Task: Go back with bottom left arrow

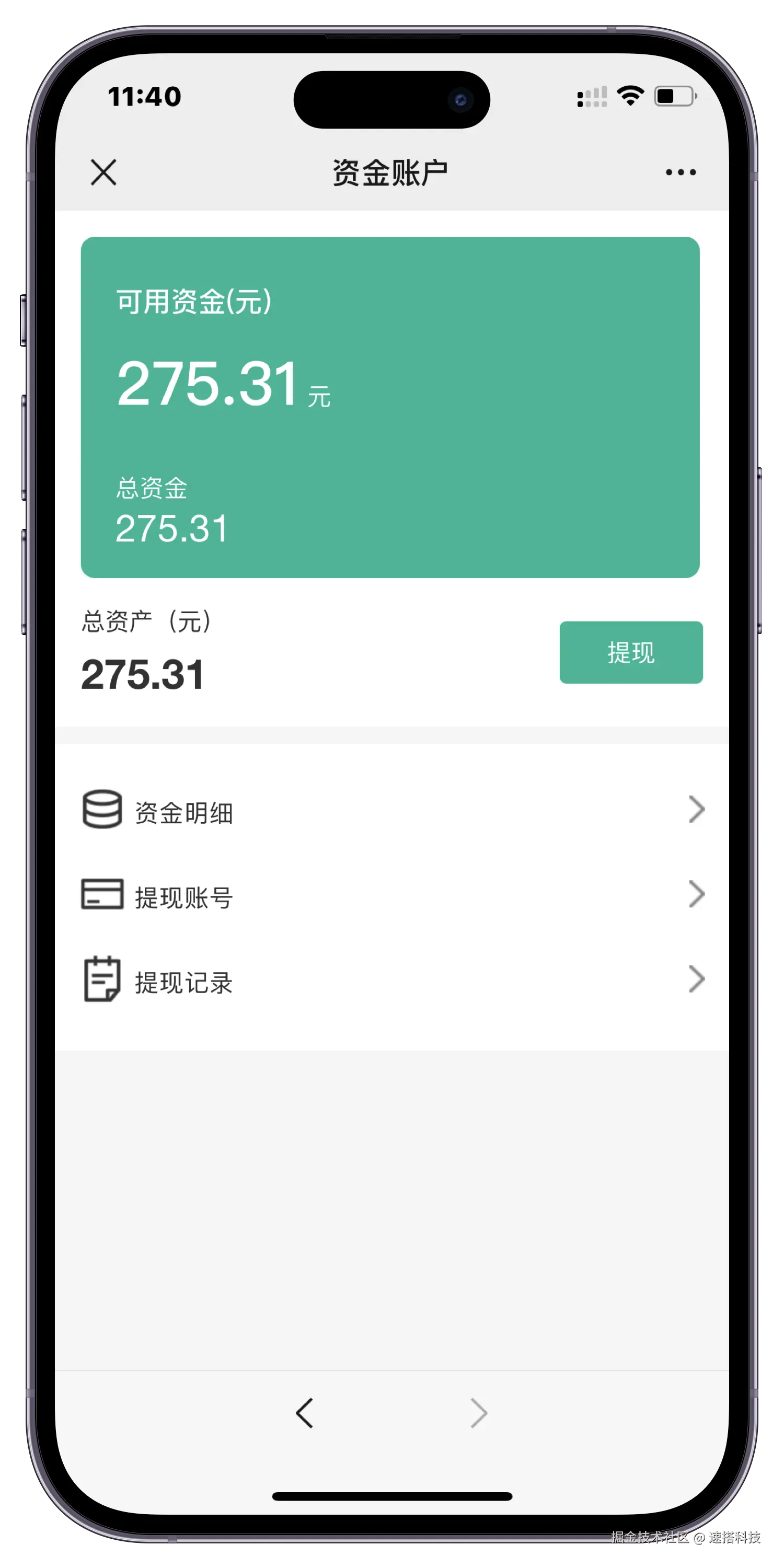Action: 304,1413
